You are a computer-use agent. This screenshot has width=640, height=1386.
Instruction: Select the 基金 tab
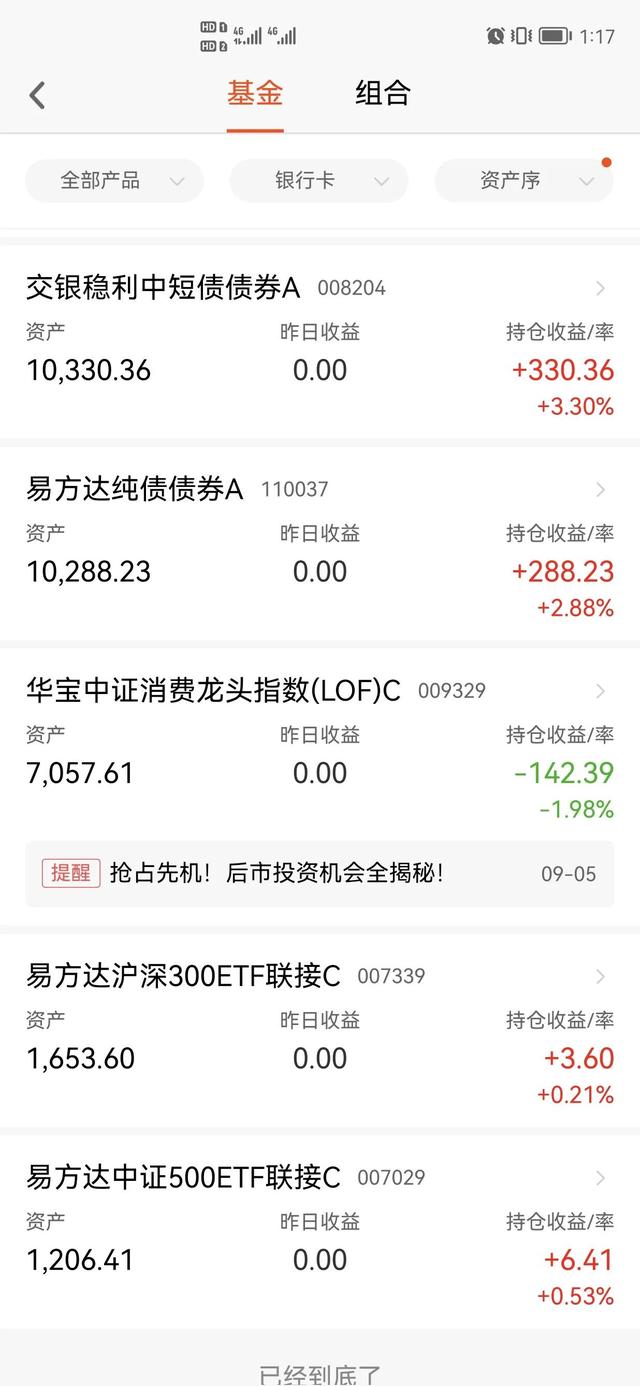pos(255,94)
